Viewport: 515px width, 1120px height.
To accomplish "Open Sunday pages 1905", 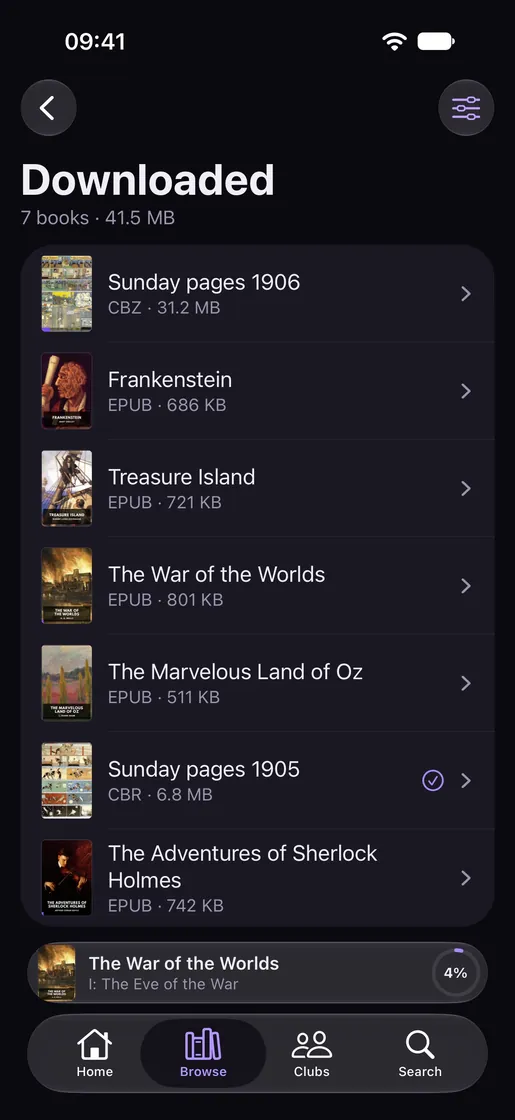I will 257,780.
